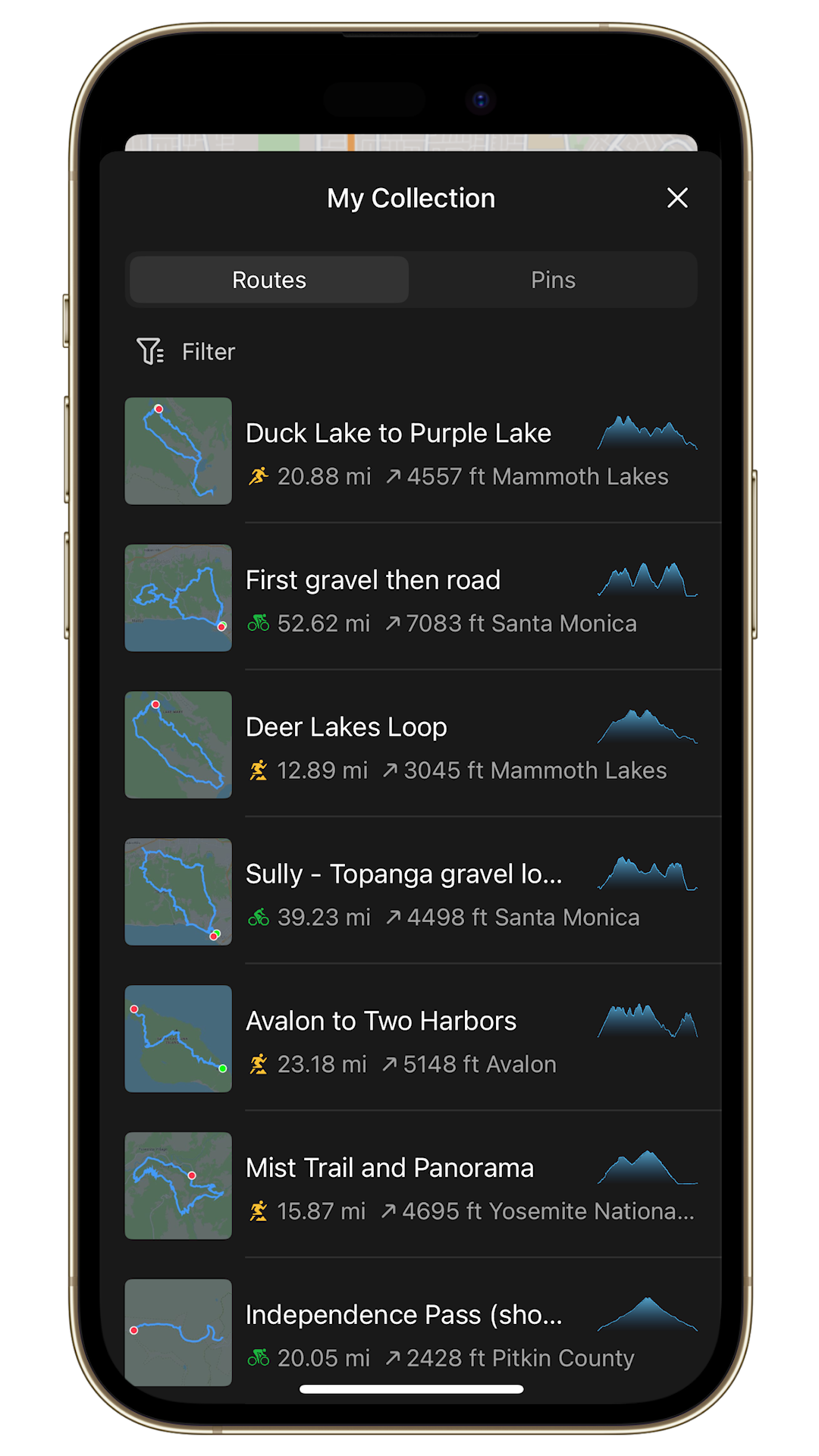Viewport: 819px width, 1456px height.
Task: Open the Duck Lake to Purple Lake route
Action: [411, 451]
